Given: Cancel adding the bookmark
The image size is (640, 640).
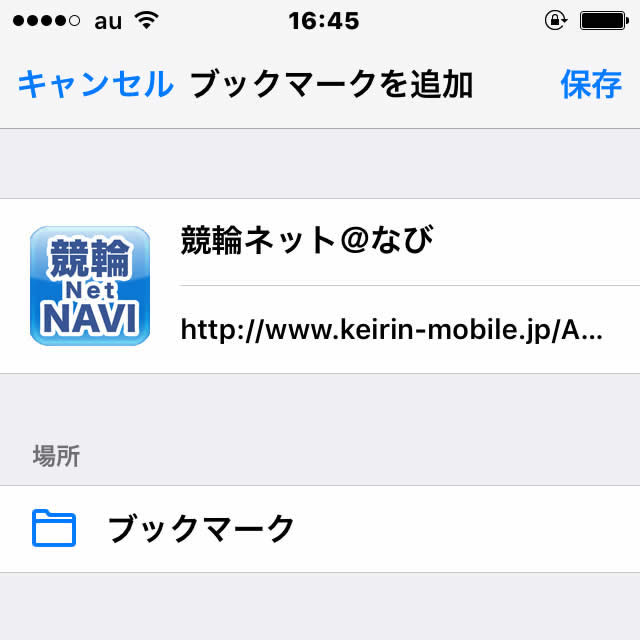Looking at the screenshot, I should [x=95, y=85].
